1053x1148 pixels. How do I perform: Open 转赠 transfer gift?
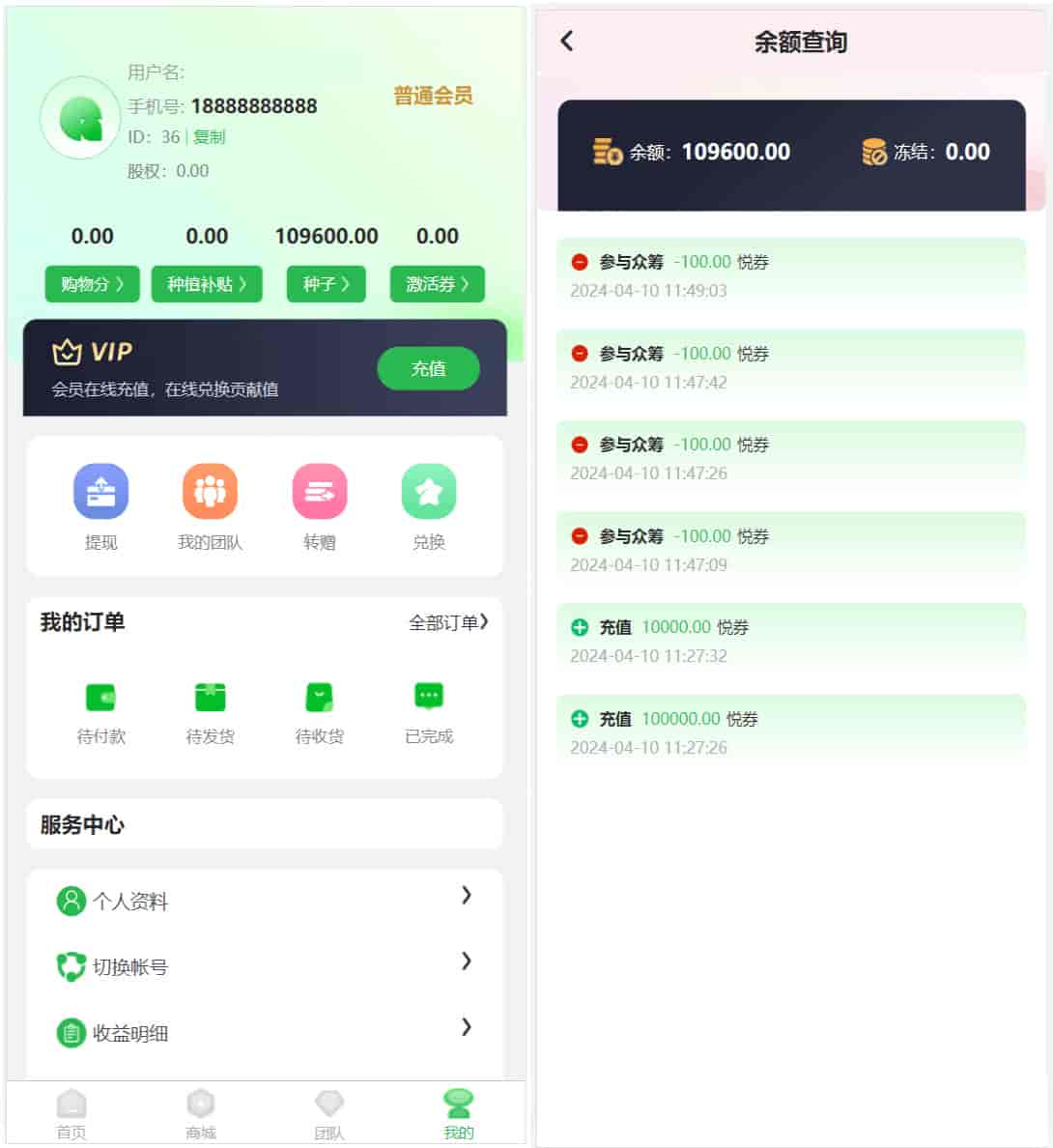[x=319, y=505]
